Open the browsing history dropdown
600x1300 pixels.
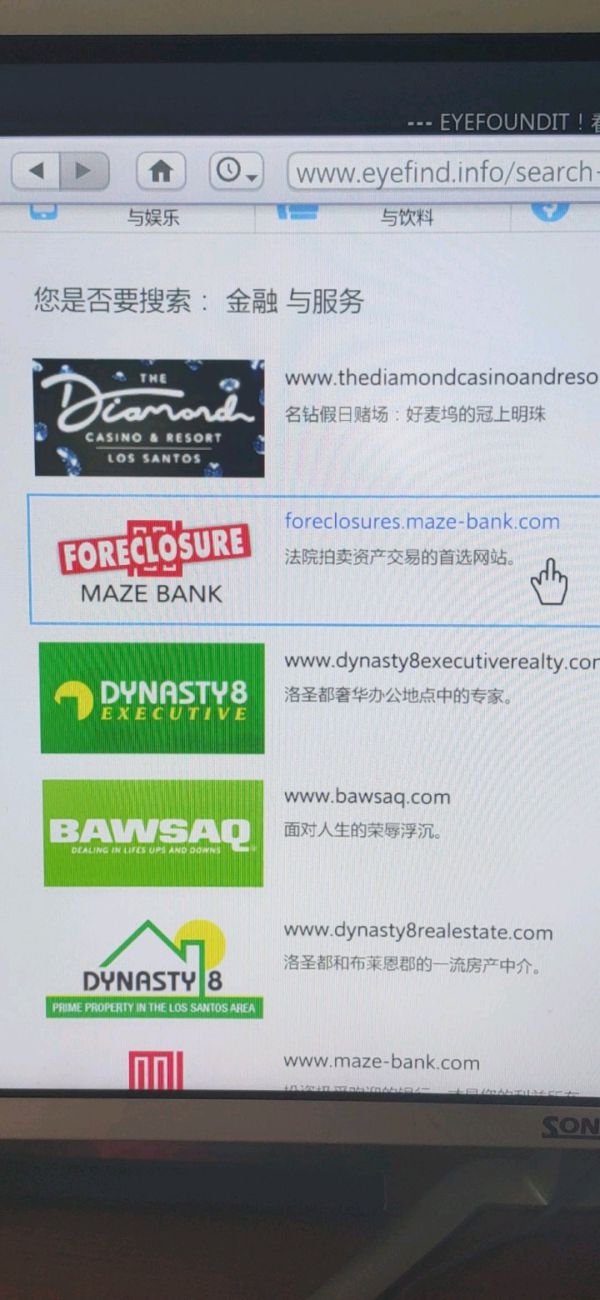pos(237,171)
